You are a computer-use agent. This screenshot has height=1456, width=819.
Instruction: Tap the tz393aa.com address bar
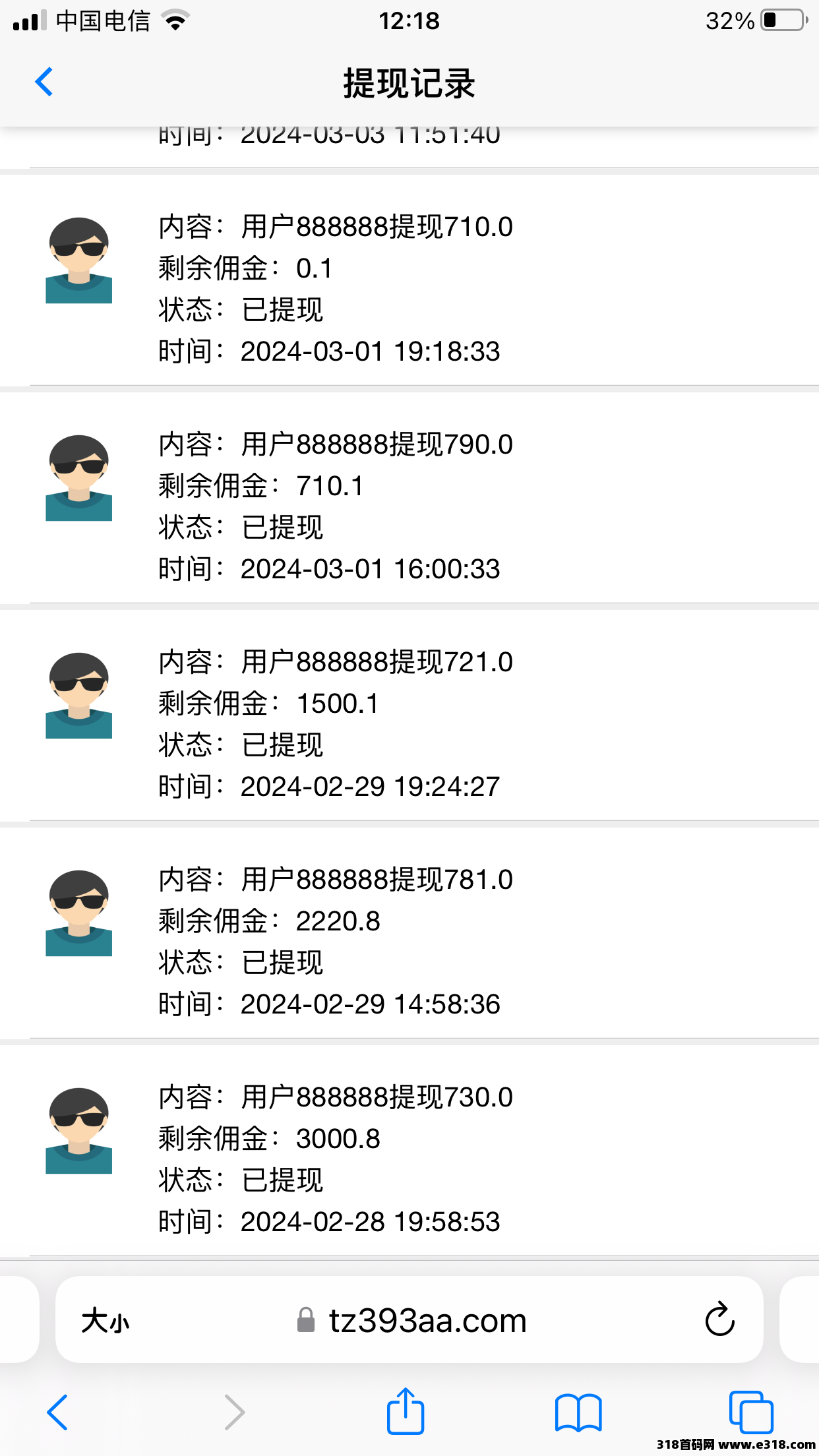click(409, 1319)
